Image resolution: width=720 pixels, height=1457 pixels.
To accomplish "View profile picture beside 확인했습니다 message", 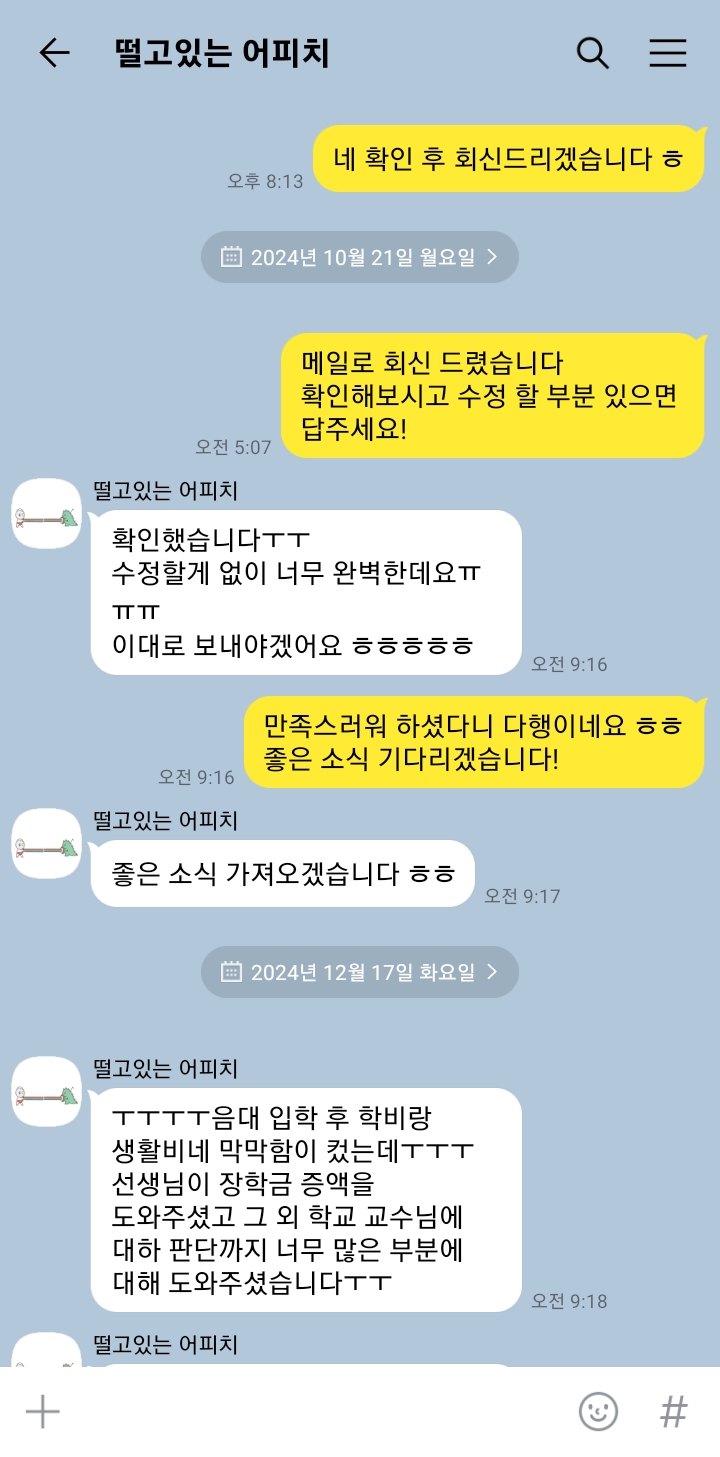I will coord(46,514).
